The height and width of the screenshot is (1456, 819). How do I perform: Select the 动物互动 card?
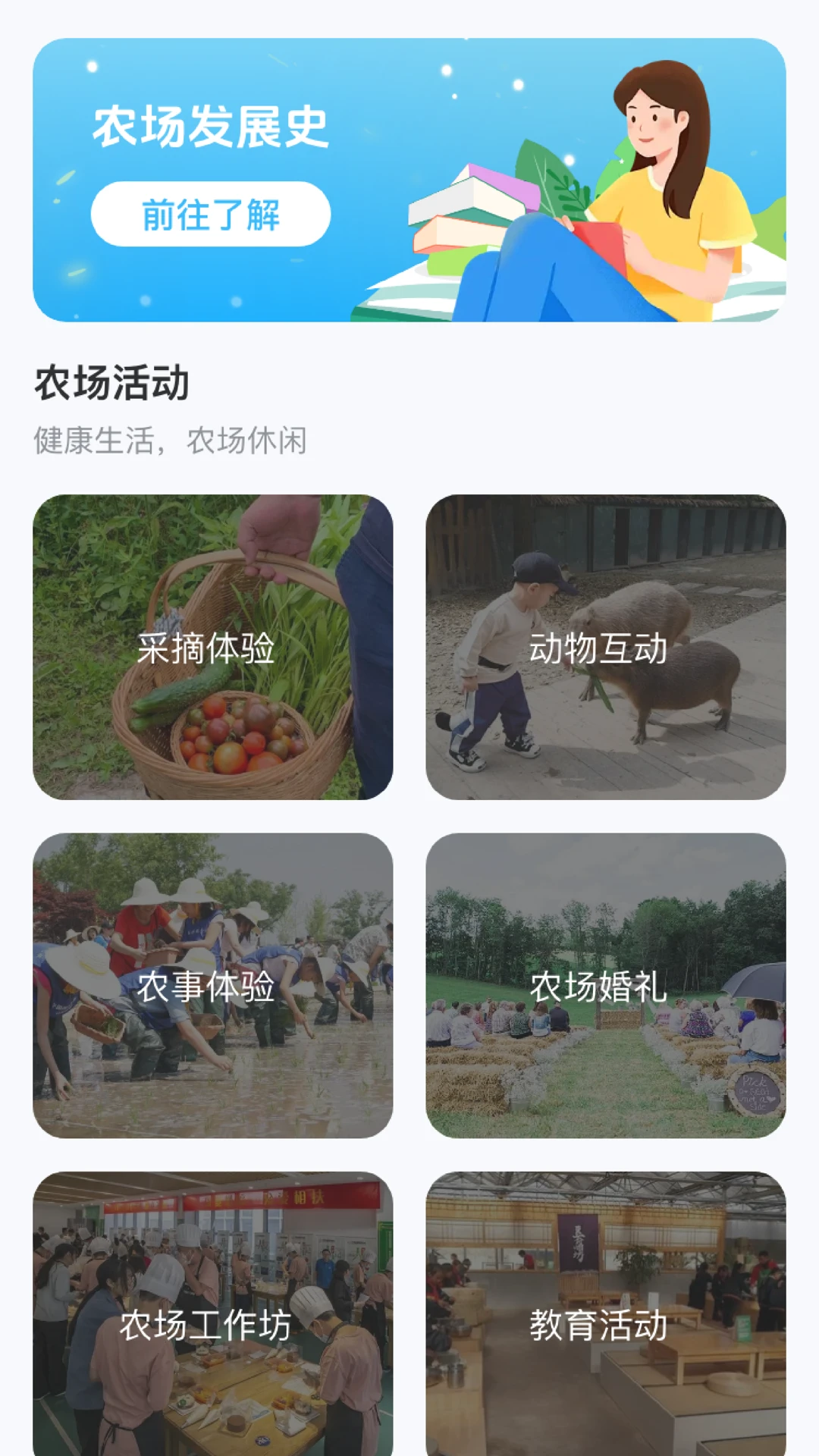pos(605,647)
